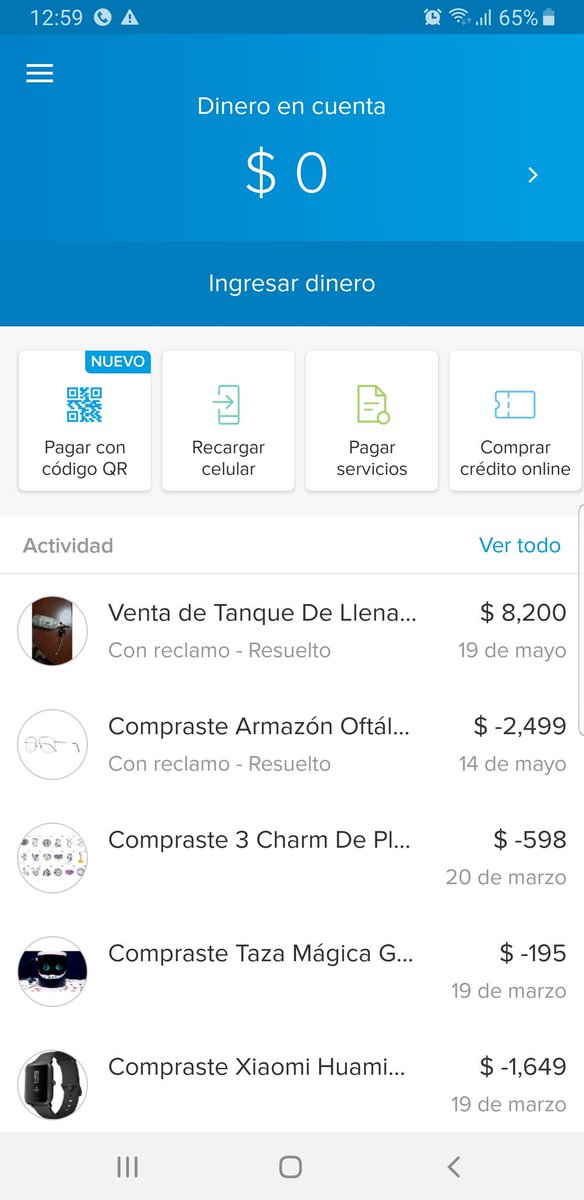This screenshot has height=1200, width=584.
Task: Choose Recargar celular
Action: 228,420
